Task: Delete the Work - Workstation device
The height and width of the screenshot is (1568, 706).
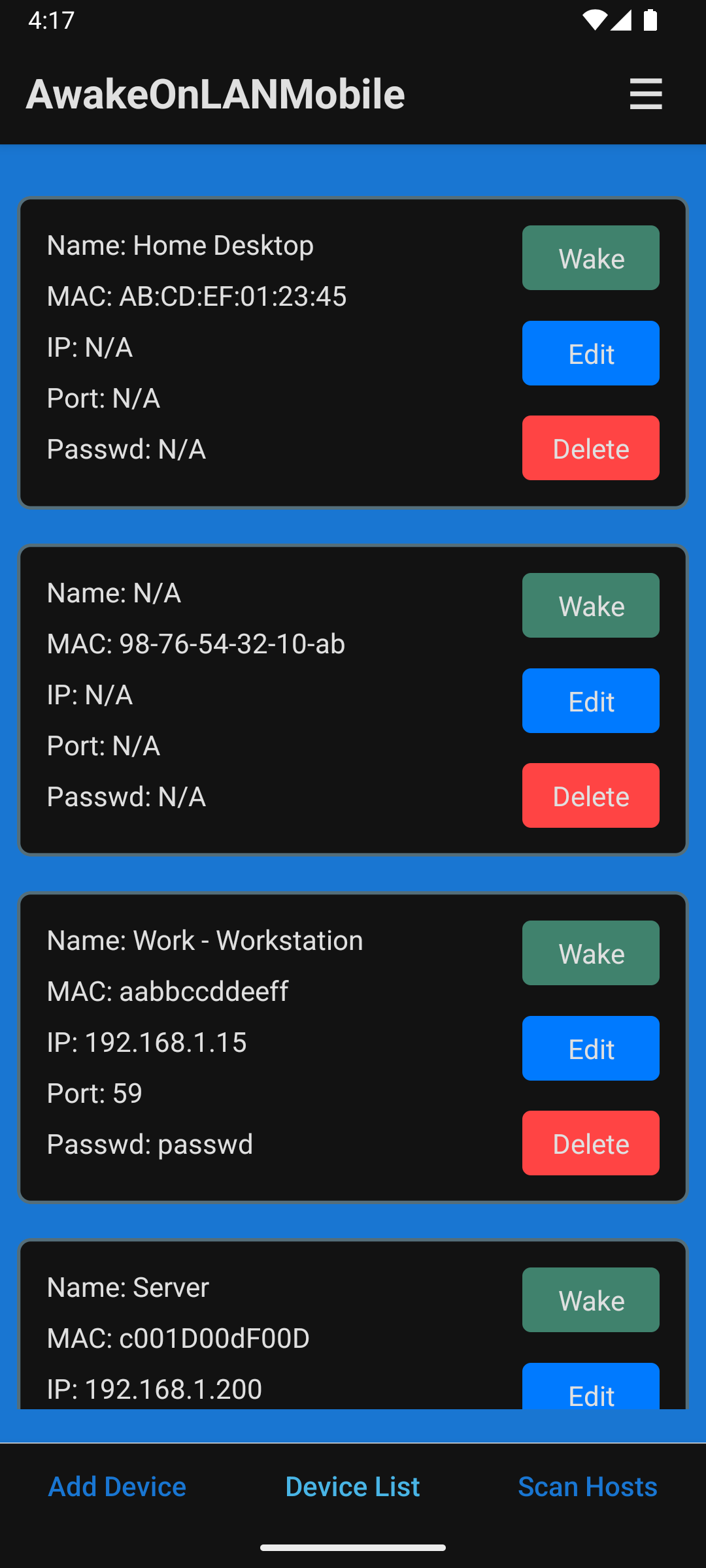Action: point(590,1143)
